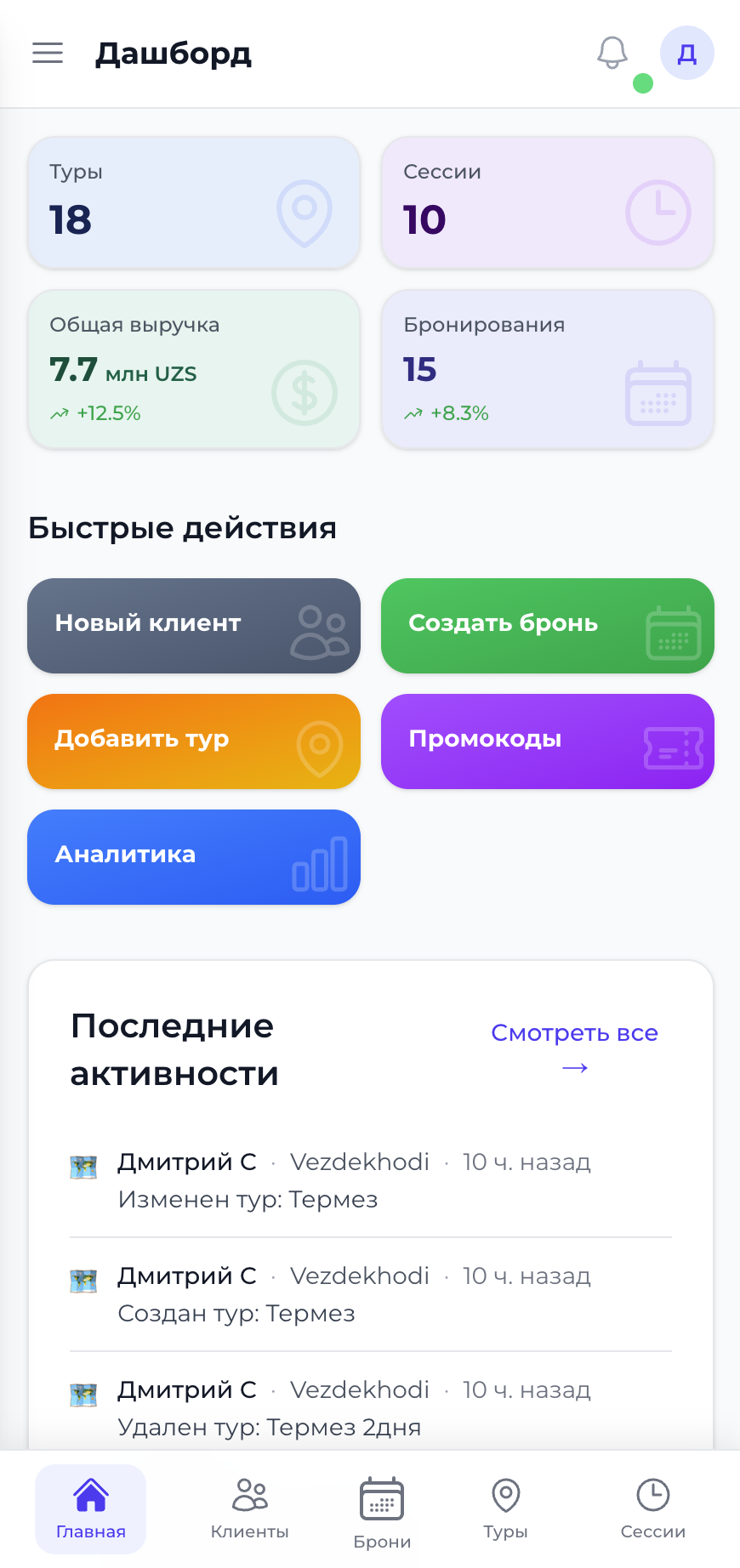This screenshot has height=1568, width=740.
Task: Open Брони via the calendar icon
Action: [x=381, y=1495]
